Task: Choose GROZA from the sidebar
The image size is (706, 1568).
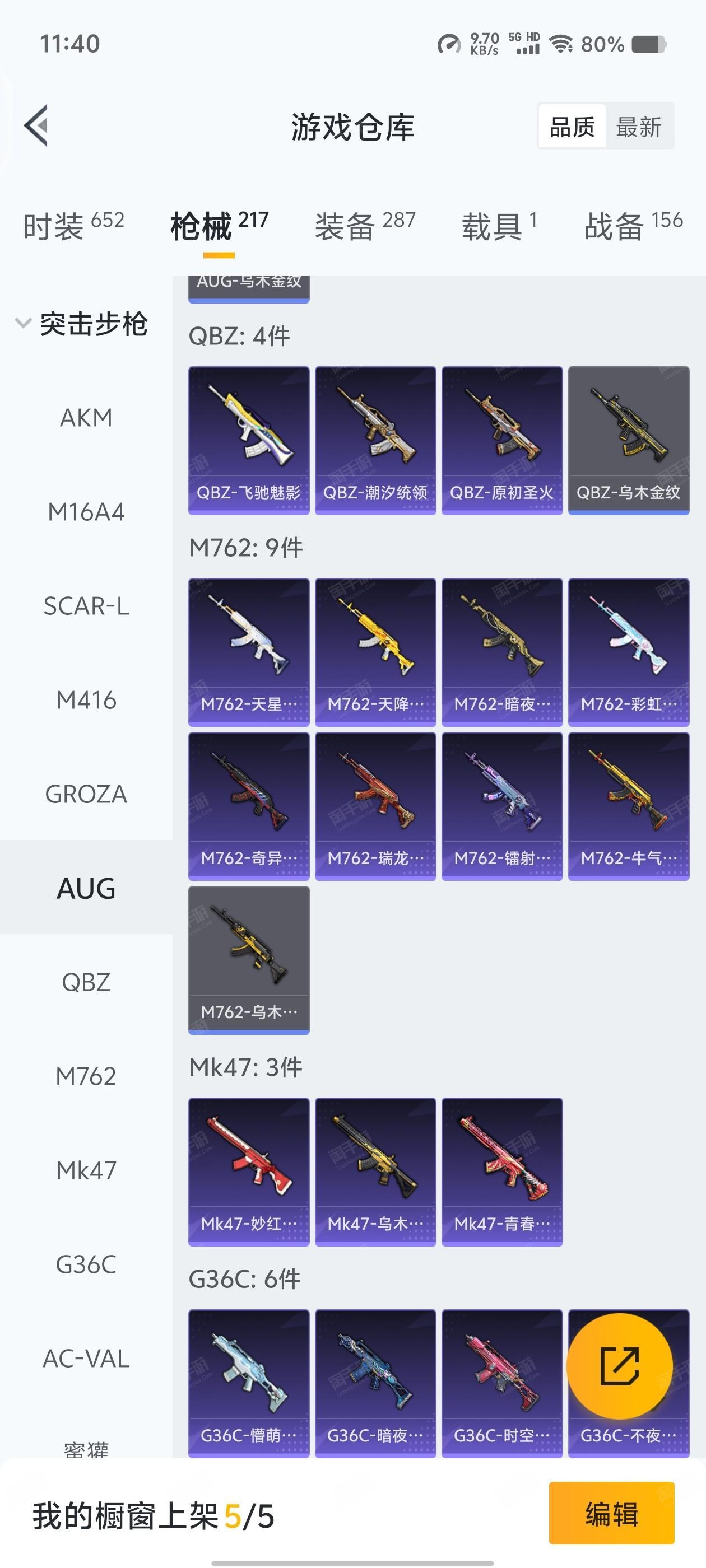Action: pos(86,794)
